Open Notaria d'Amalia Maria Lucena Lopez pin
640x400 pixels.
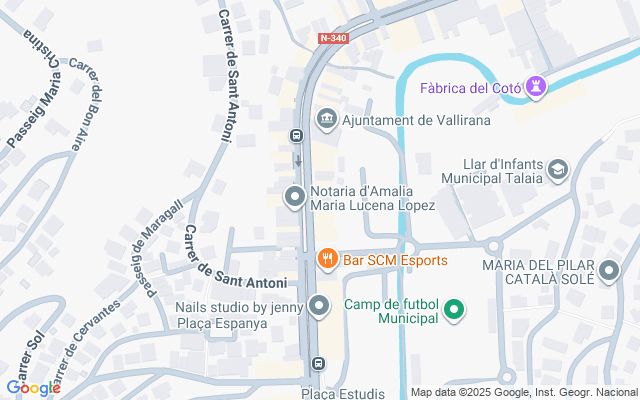tap(295, 197)
